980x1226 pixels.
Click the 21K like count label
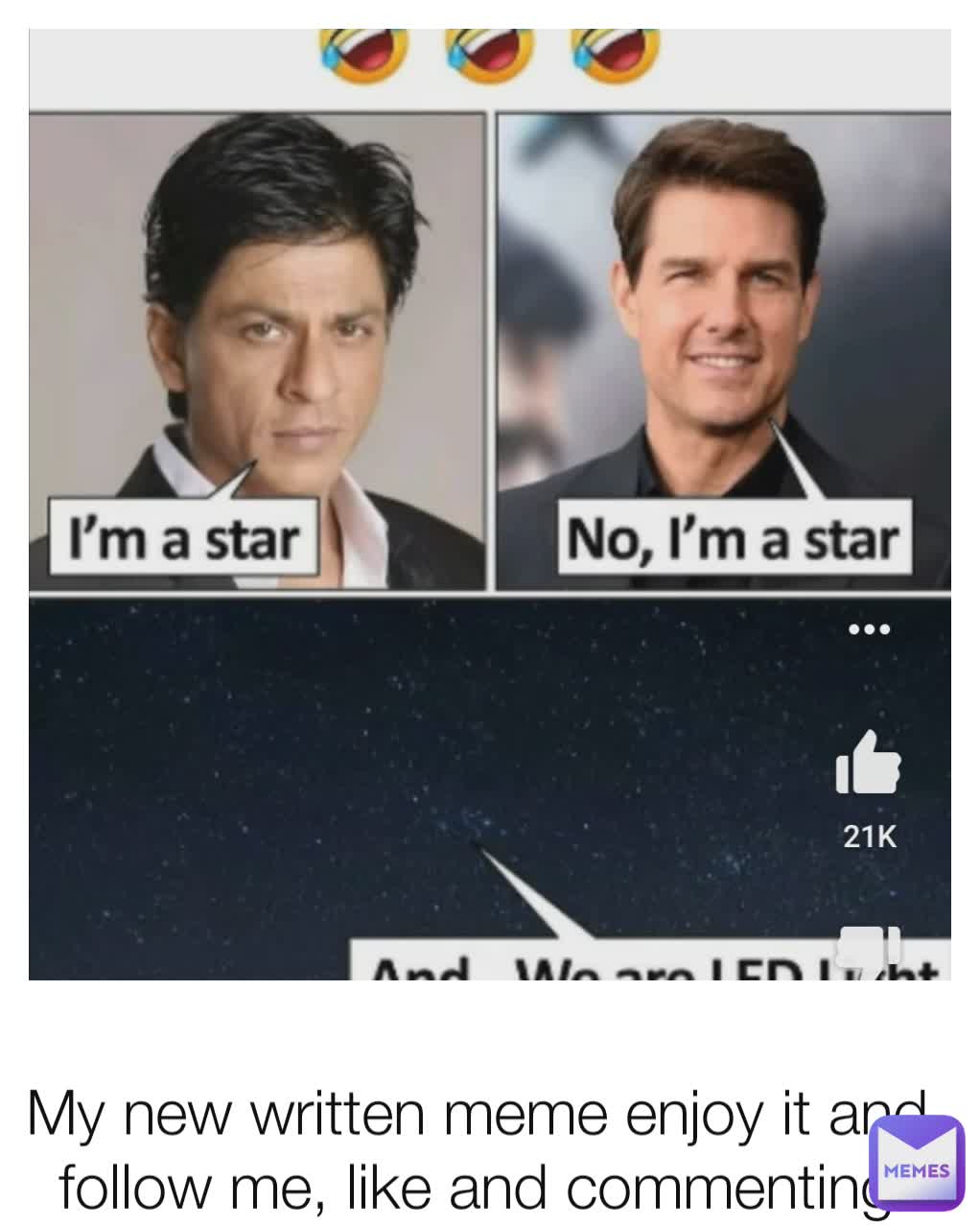[x=869, y=837]
